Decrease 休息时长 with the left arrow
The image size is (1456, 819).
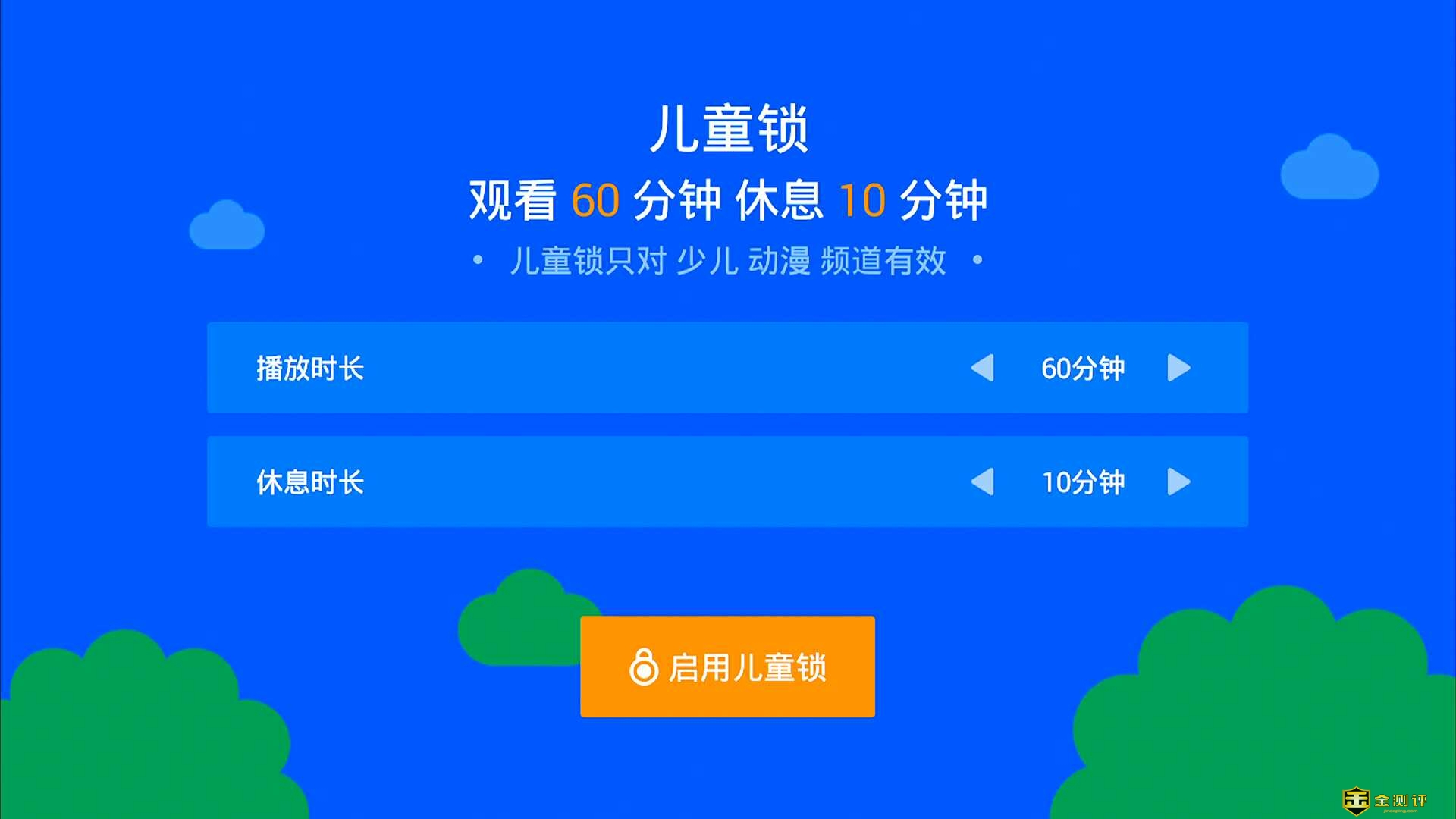click(x=983, y=482)
